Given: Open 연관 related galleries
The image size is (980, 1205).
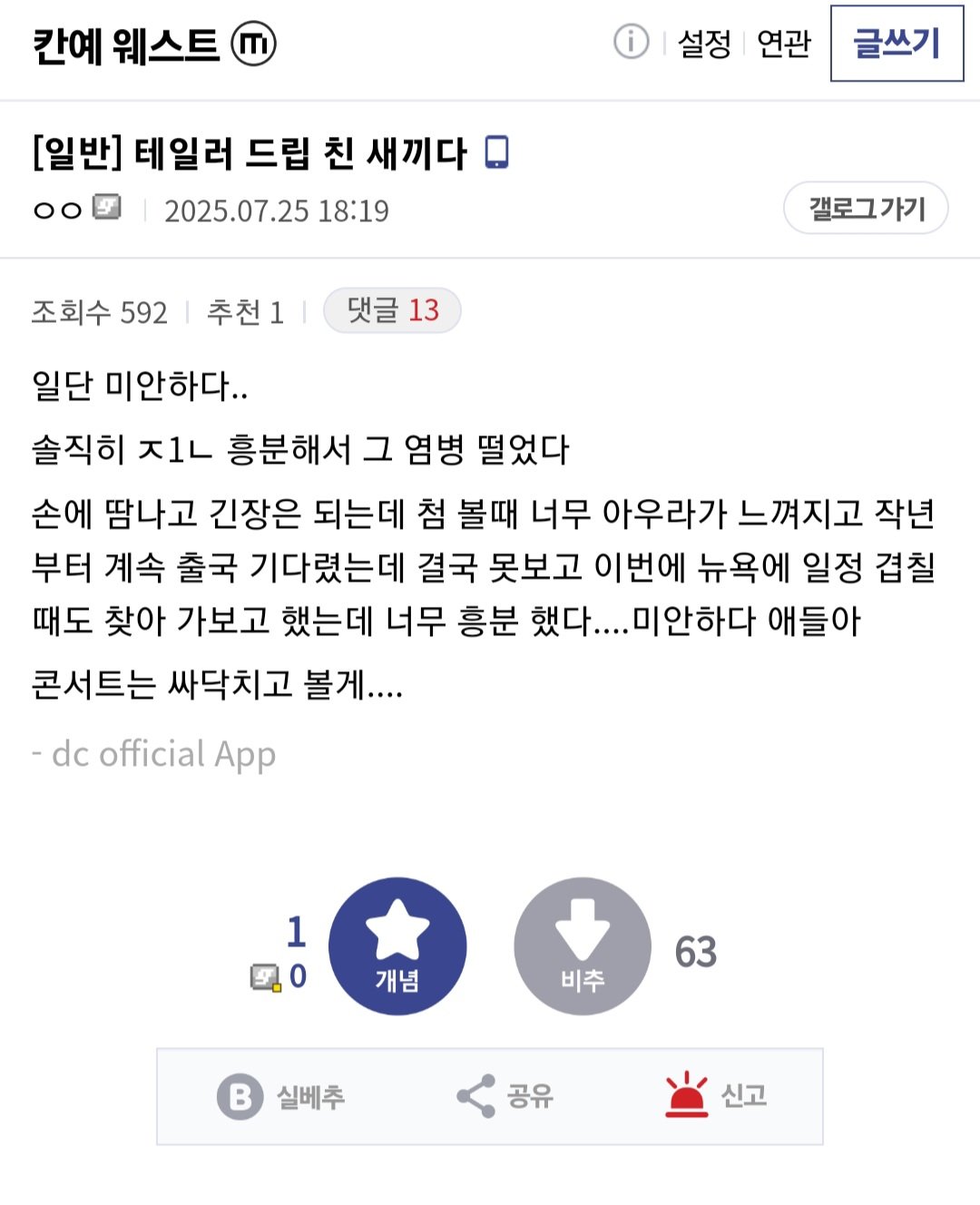Looking at the screenshot, I should [x=783, y=44].
